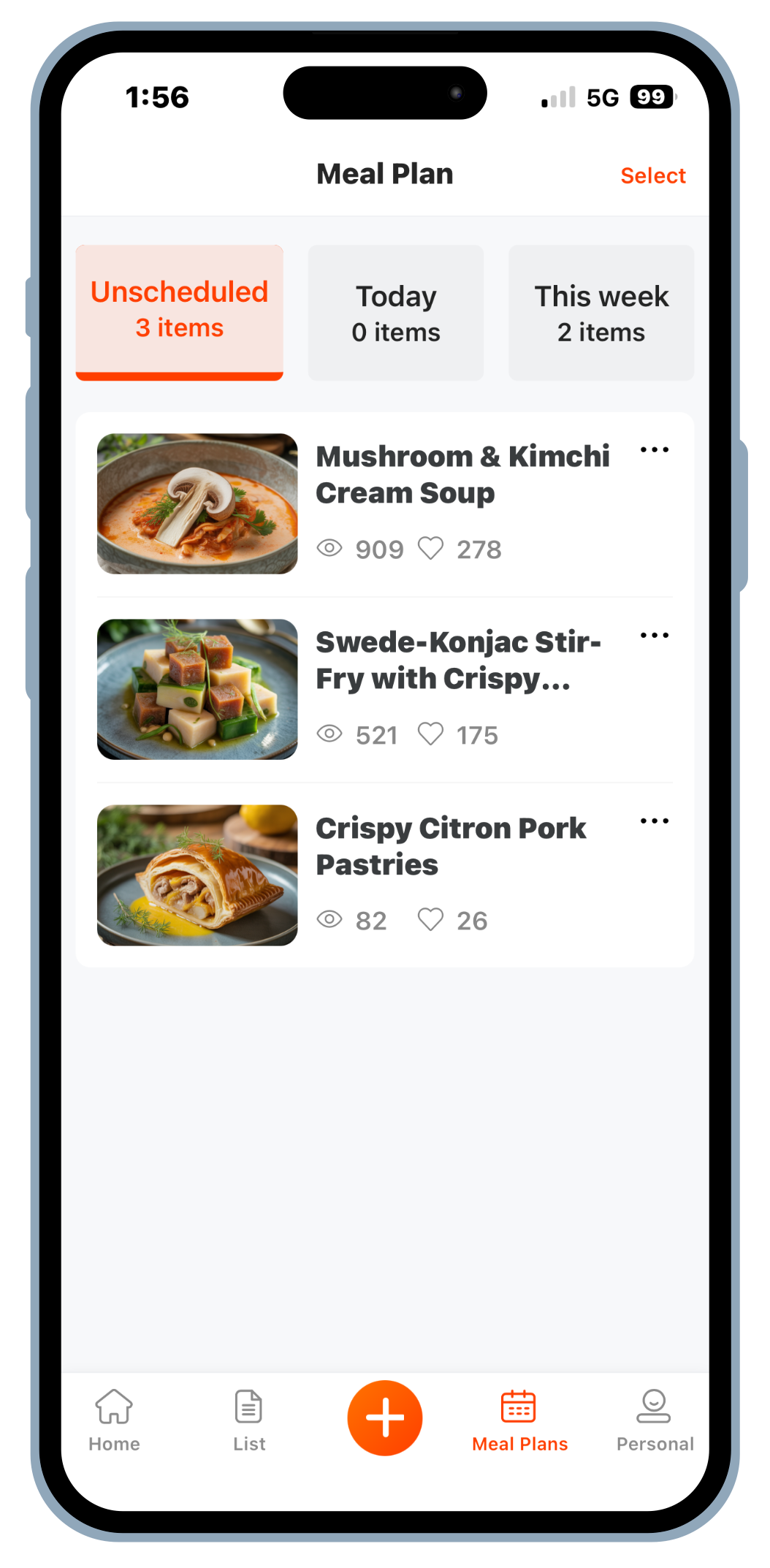Open options menu for Crispy Citron Pork Pastries

click(654, 820)
